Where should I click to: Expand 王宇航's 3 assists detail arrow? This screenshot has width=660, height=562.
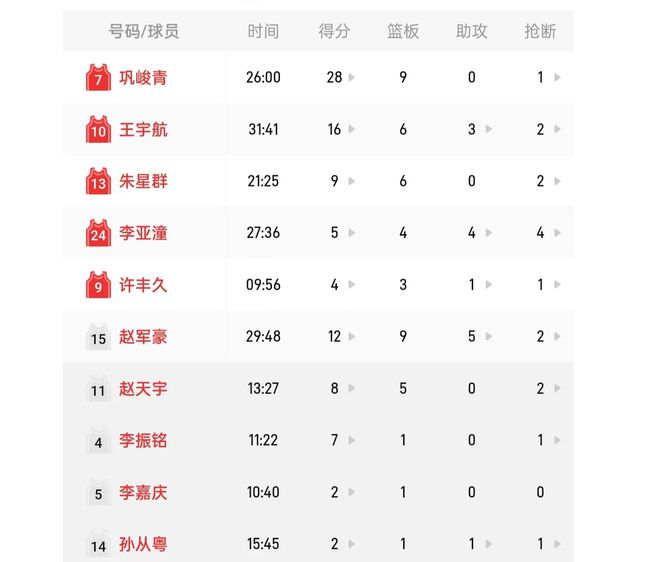[x=489, y=130]
